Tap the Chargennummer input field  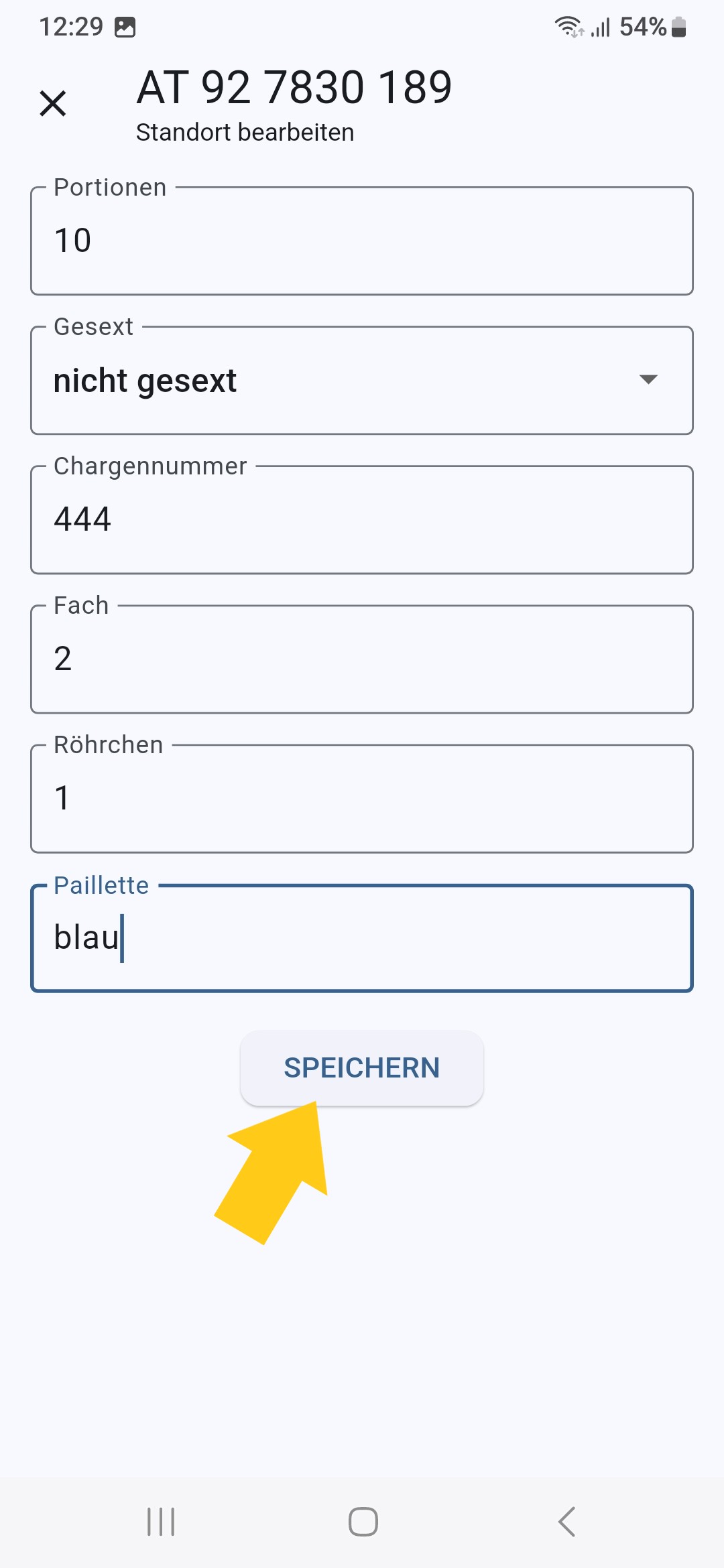coord(362,519)
